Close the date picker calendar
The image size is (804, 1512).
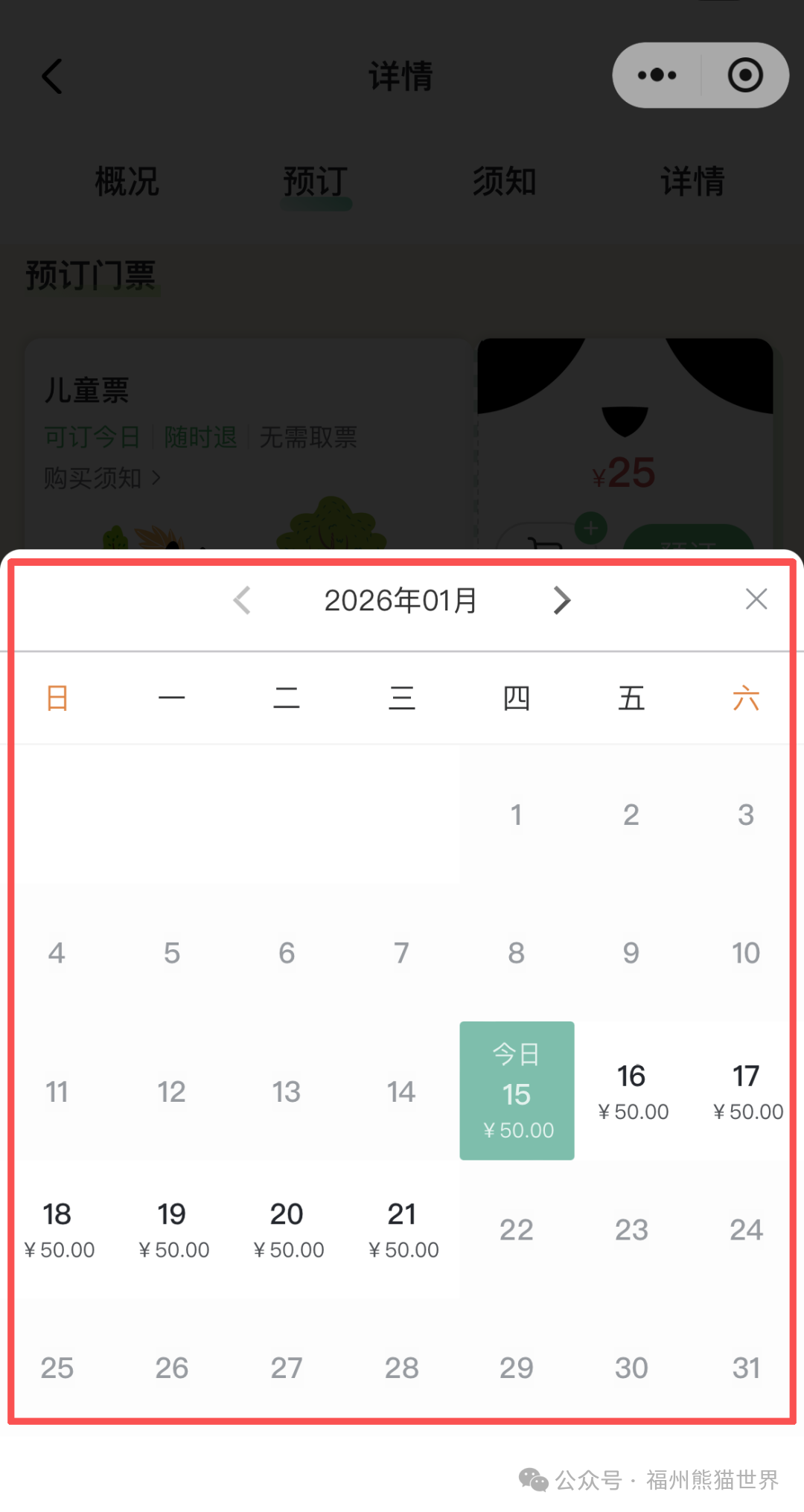coord(756,599)
